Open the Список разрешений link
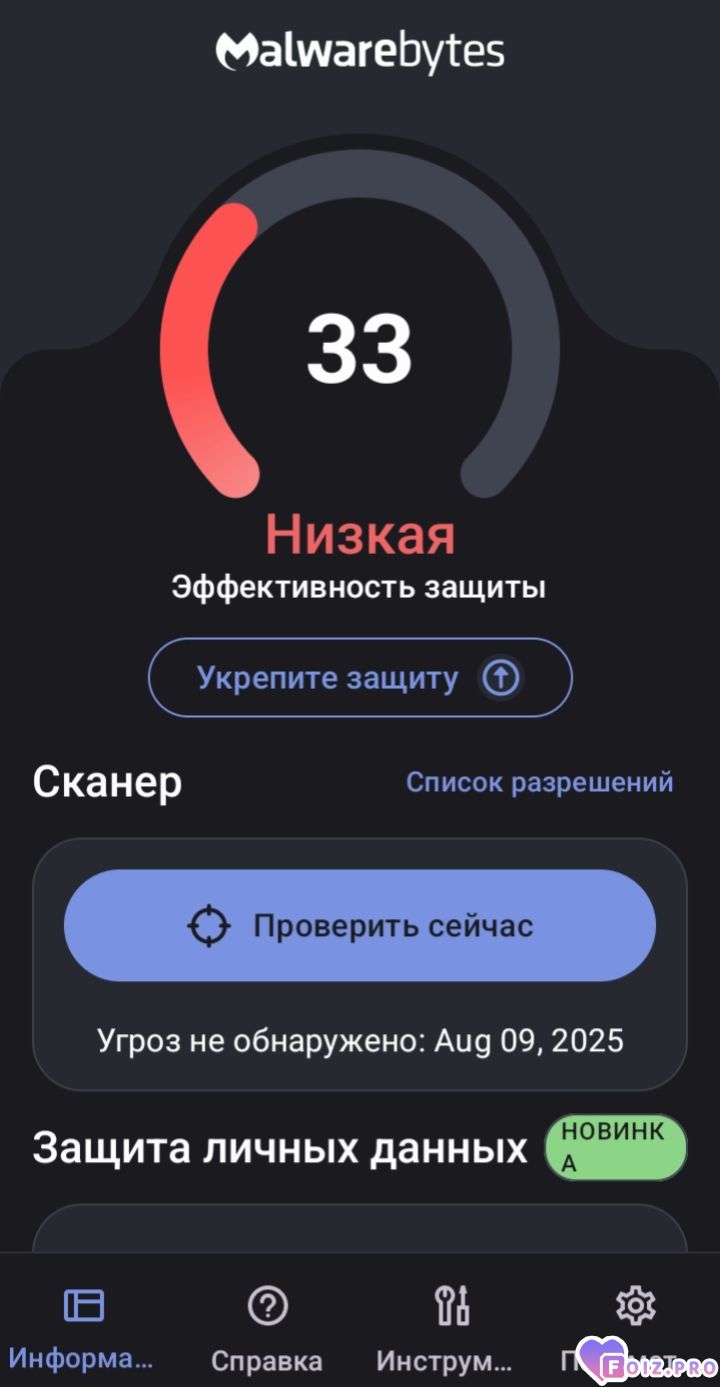720x1387 pixels. click(x=540, y=782)
